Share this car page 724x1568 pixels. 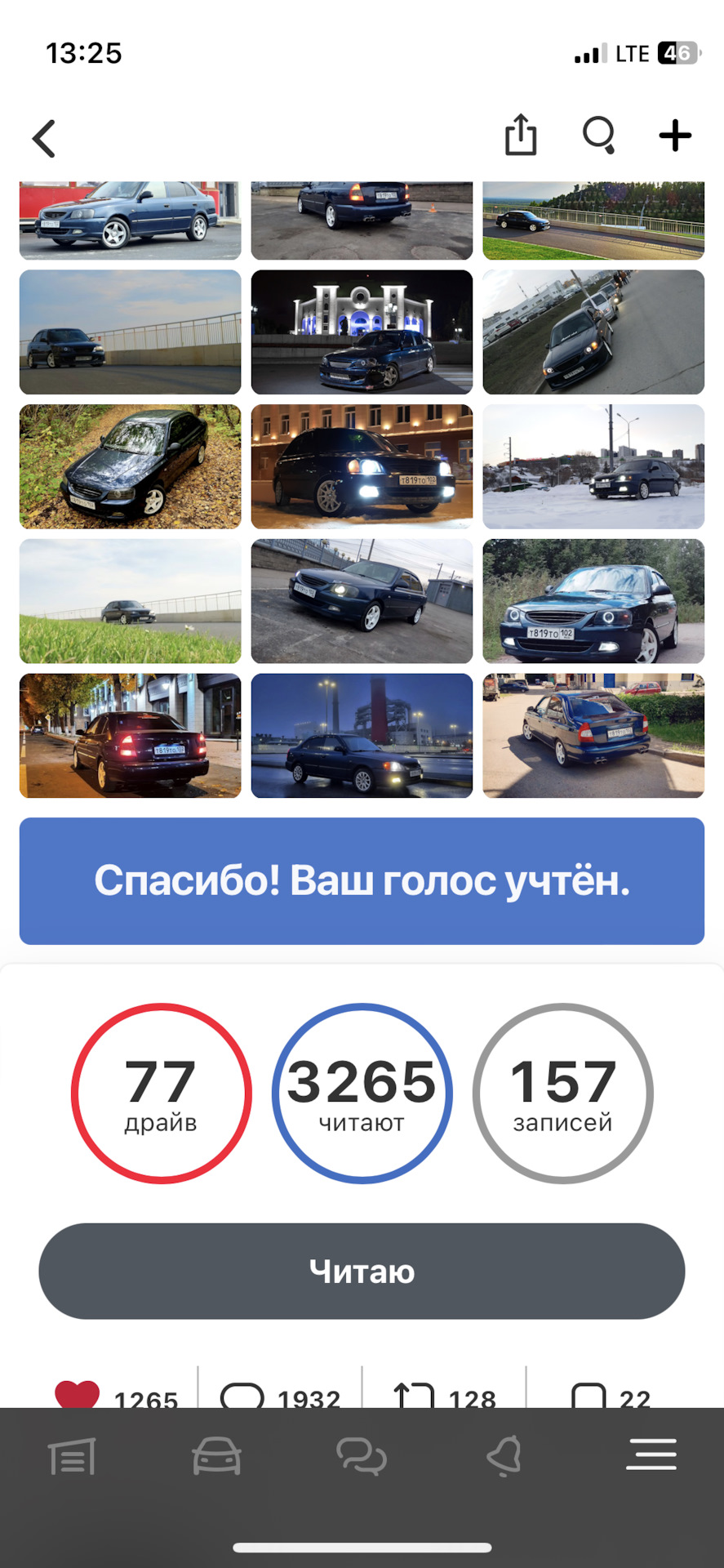click(521, 135)
